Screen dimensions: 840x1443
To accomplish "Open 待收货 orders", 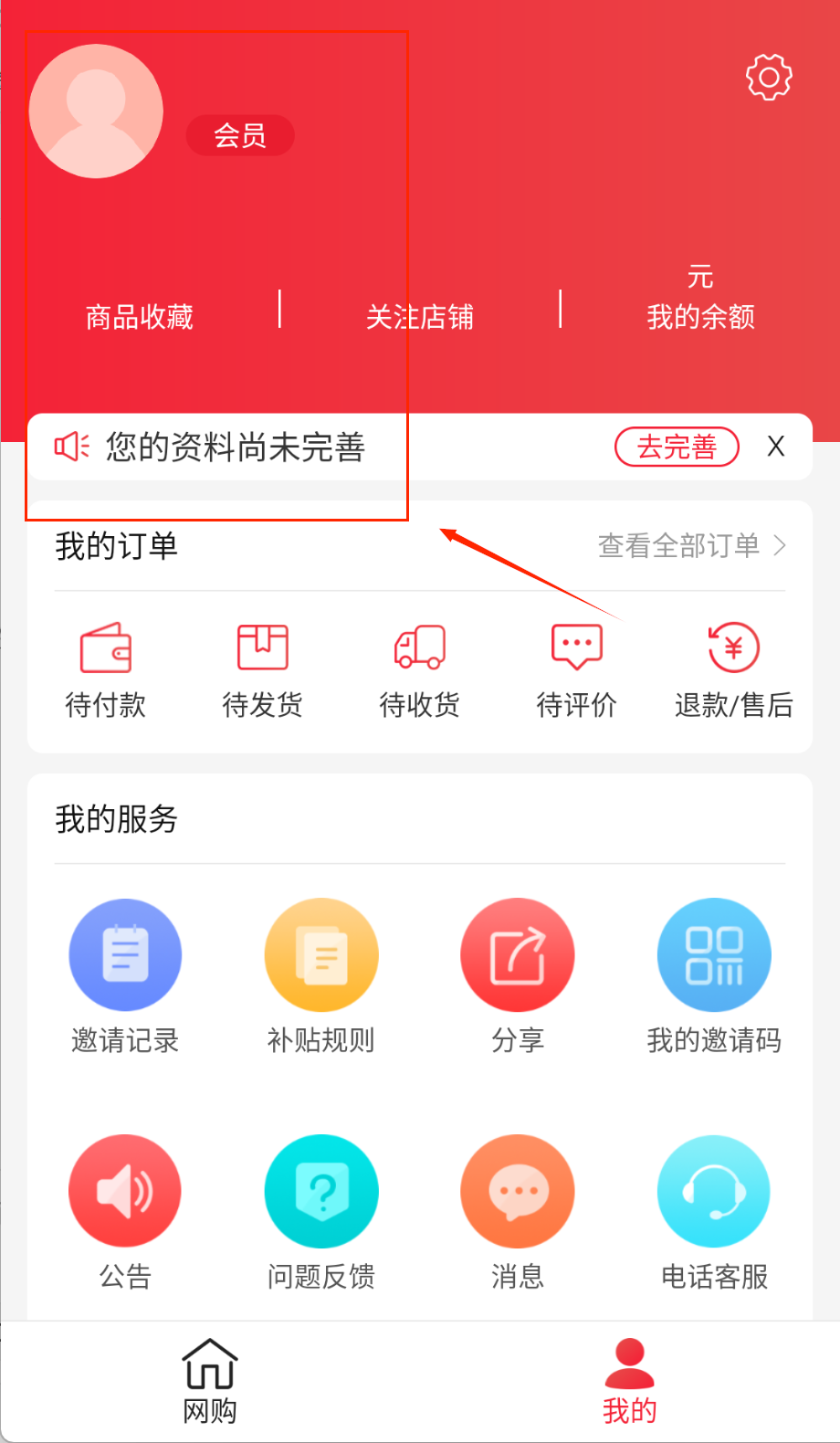I will click(x=420, y=670).
